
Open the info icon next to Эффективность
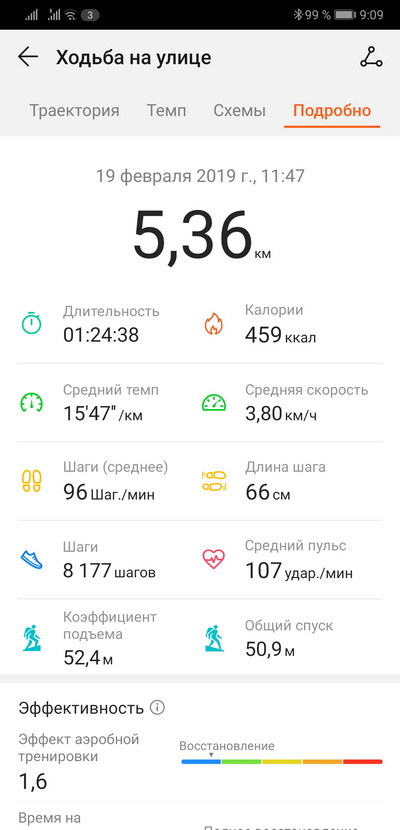pyautogui.click(x=157, y=708)
